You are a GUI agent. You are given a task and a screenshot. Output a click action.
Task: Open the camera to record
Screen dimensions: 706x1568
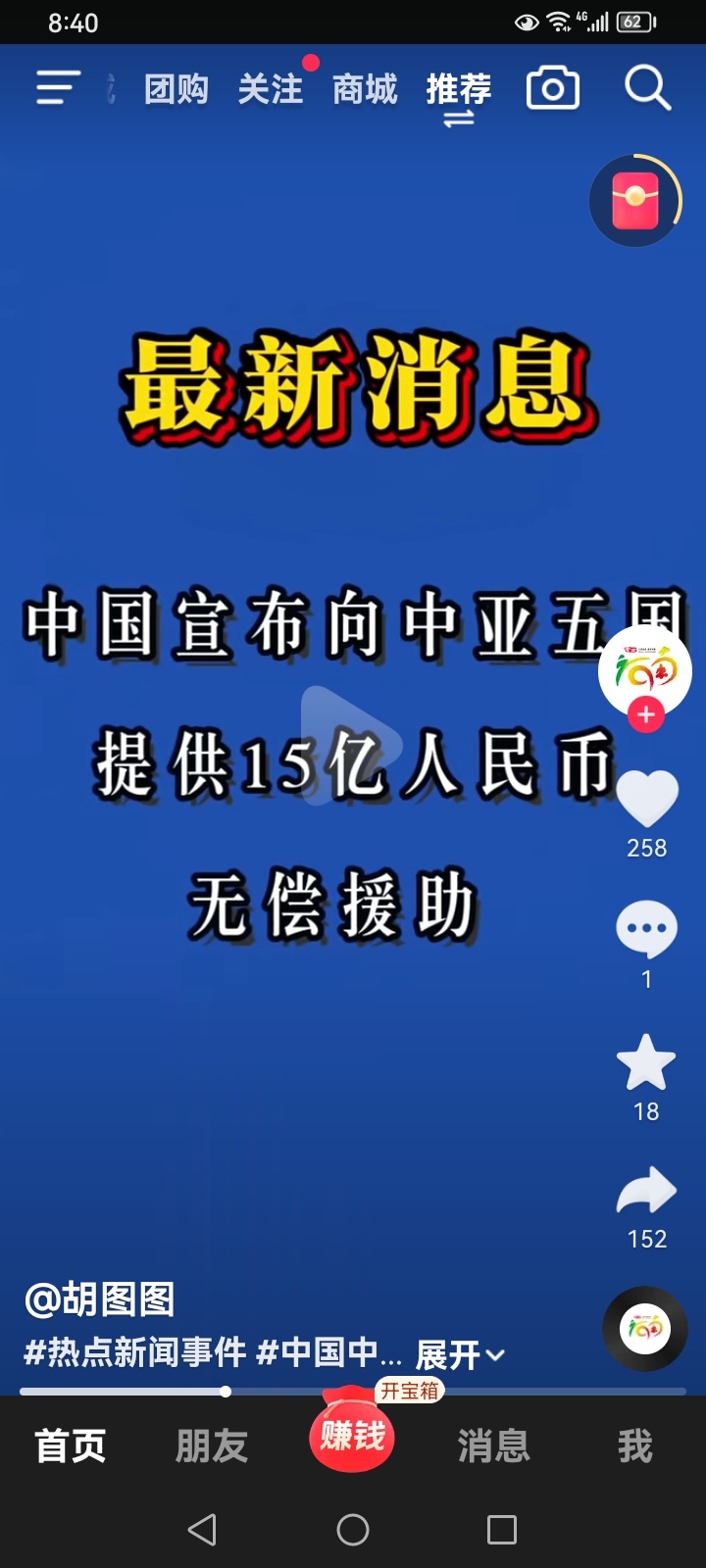[x=553, y=89]
